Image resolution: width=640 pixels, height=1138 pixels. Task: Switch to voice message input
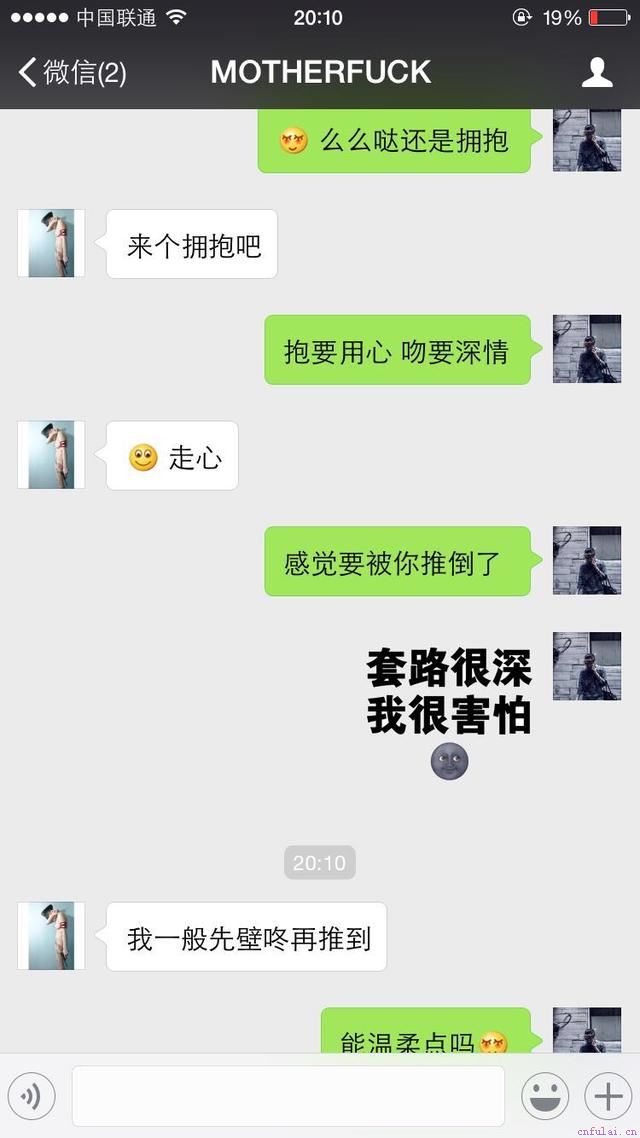pos(31,1096)
